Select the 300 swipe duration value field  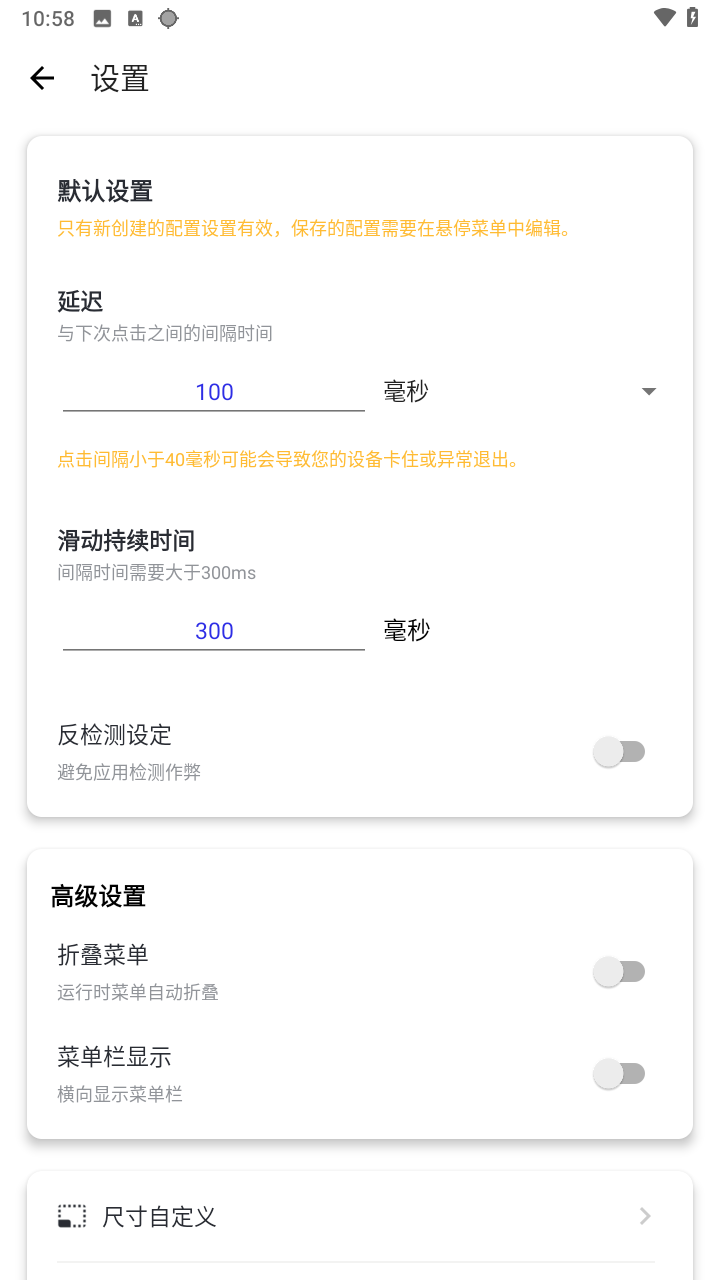coord(213,630)
